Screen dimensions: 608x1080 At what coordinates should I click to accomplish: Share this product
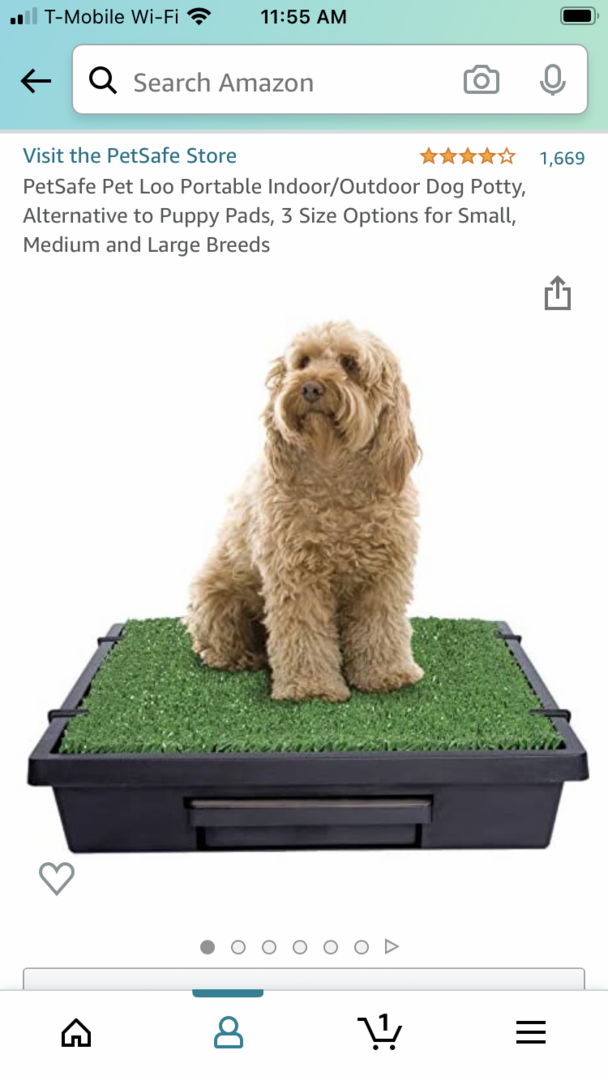[x=558, y=293]
